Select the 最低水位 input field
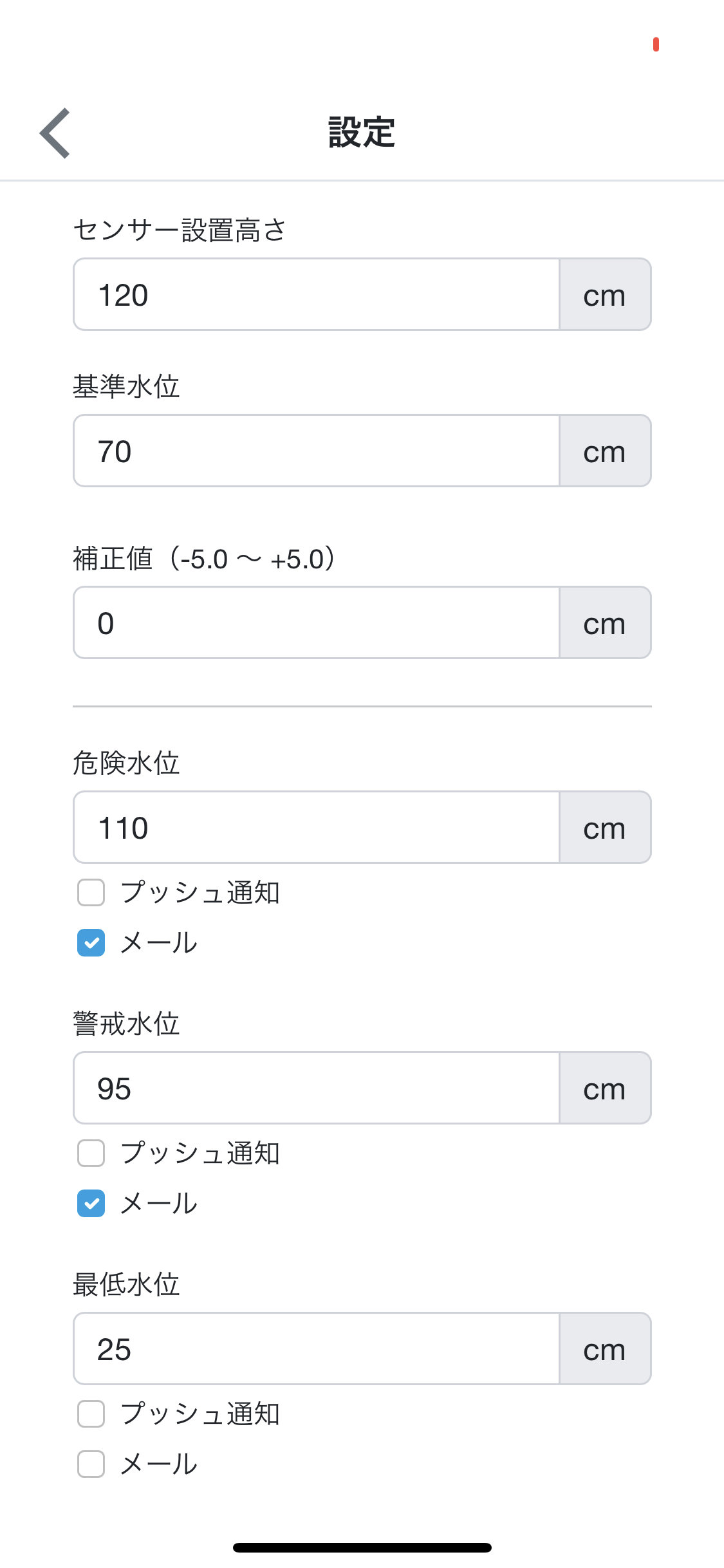The image size is (724, 1568). click(316, 1349)
